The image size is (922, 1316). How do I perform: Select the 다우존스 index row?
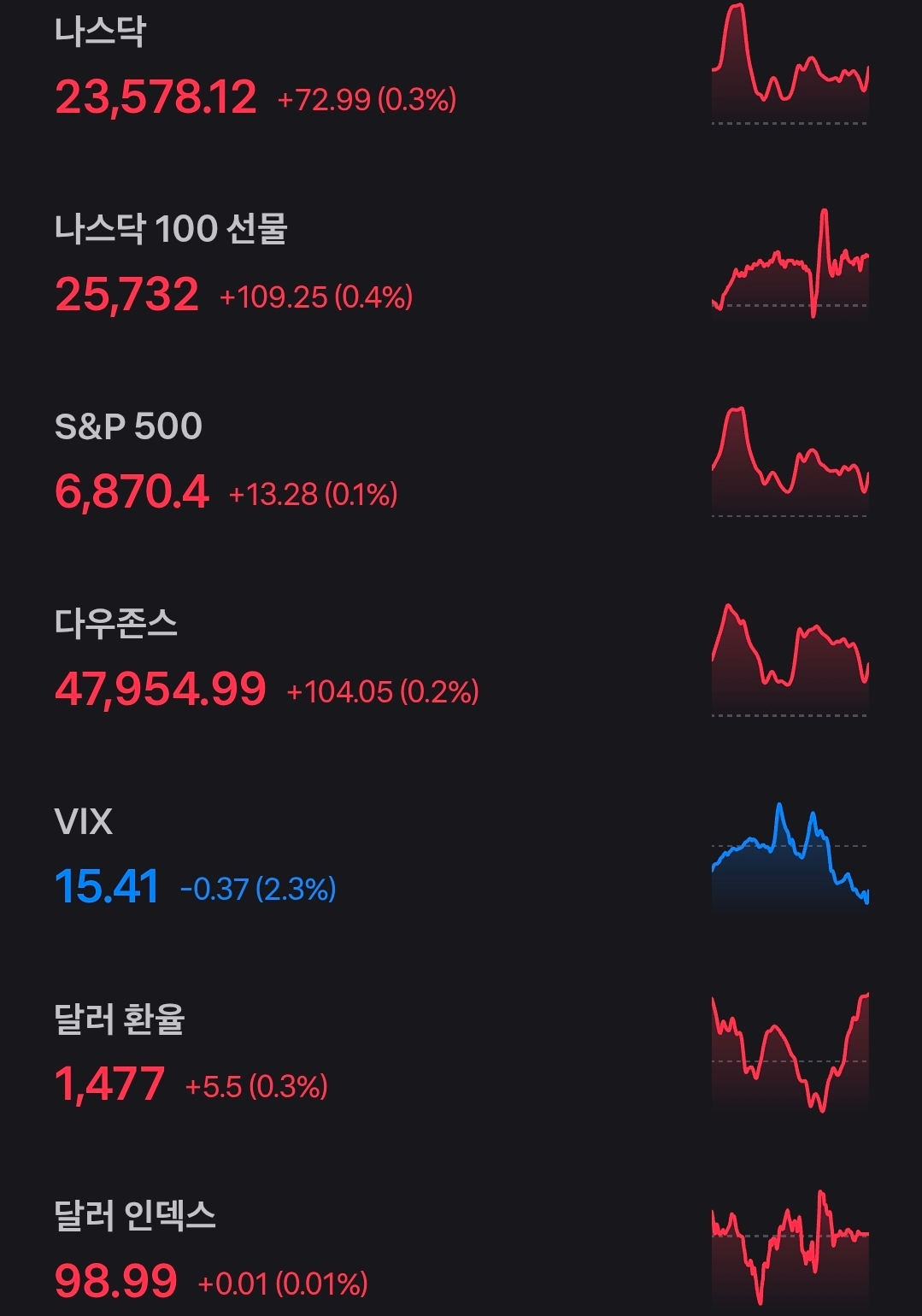tap(116, 624)
